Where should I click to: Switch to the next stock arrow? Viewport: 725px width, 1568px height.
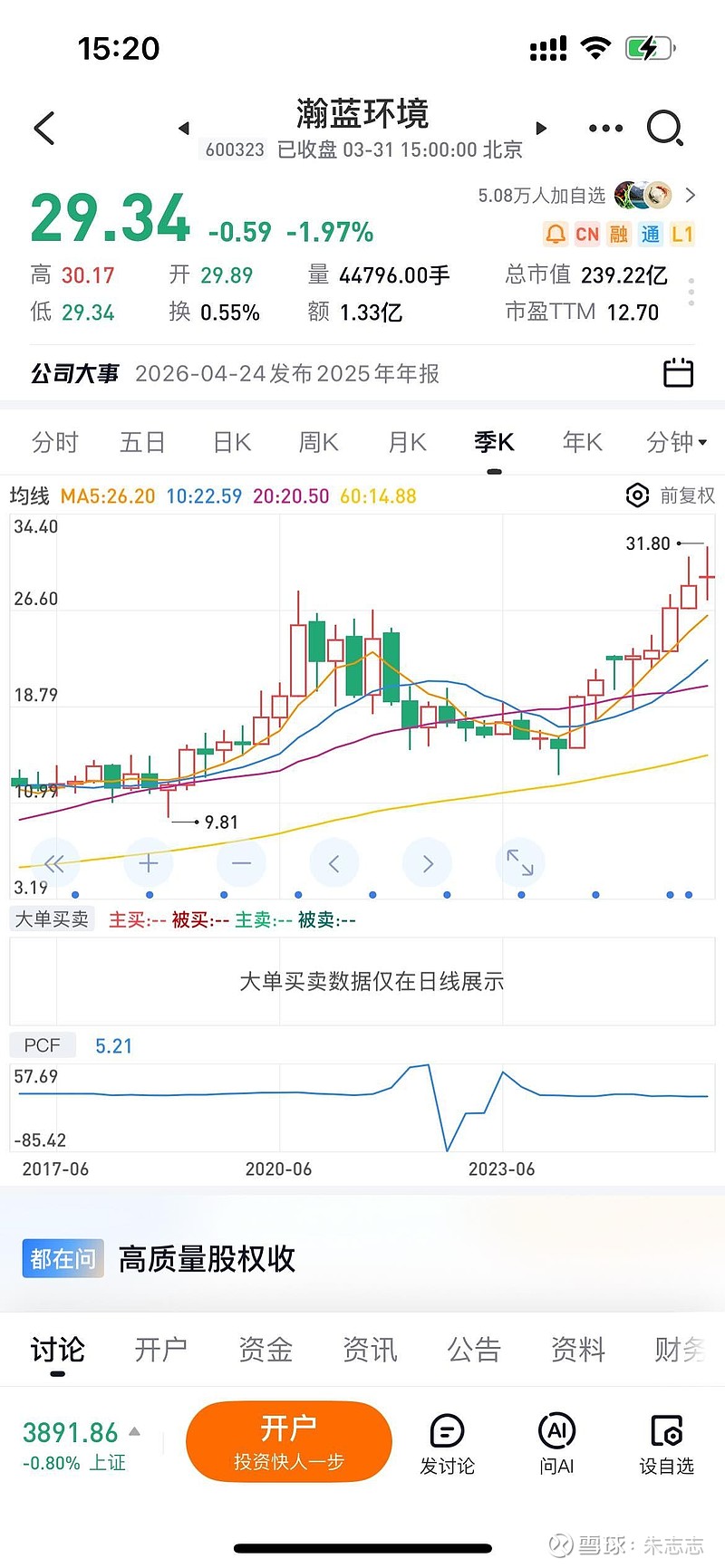(541, 129)
